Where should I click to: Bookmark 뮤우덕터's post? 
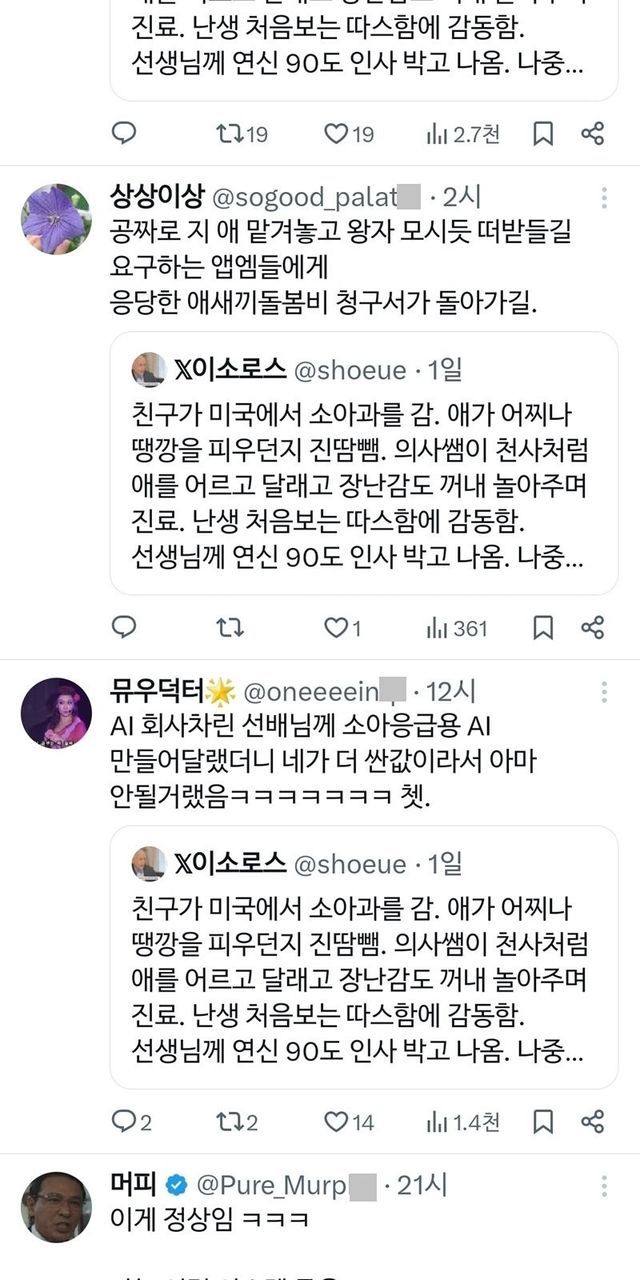543,1121
